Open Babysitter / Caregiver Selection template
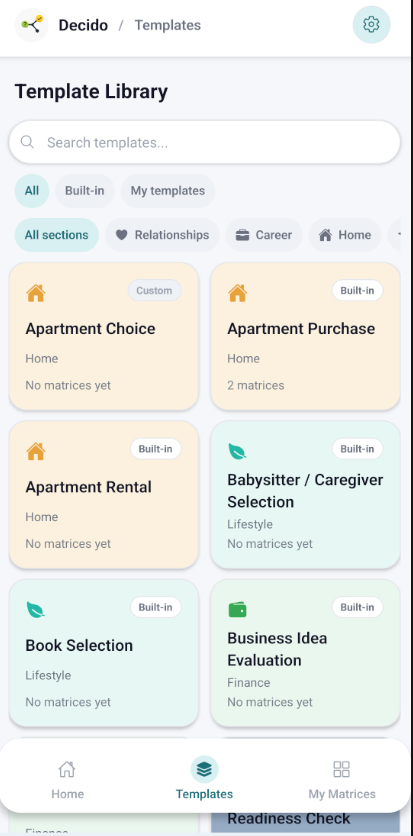This screenshot has width=413, height=836. 305,495
